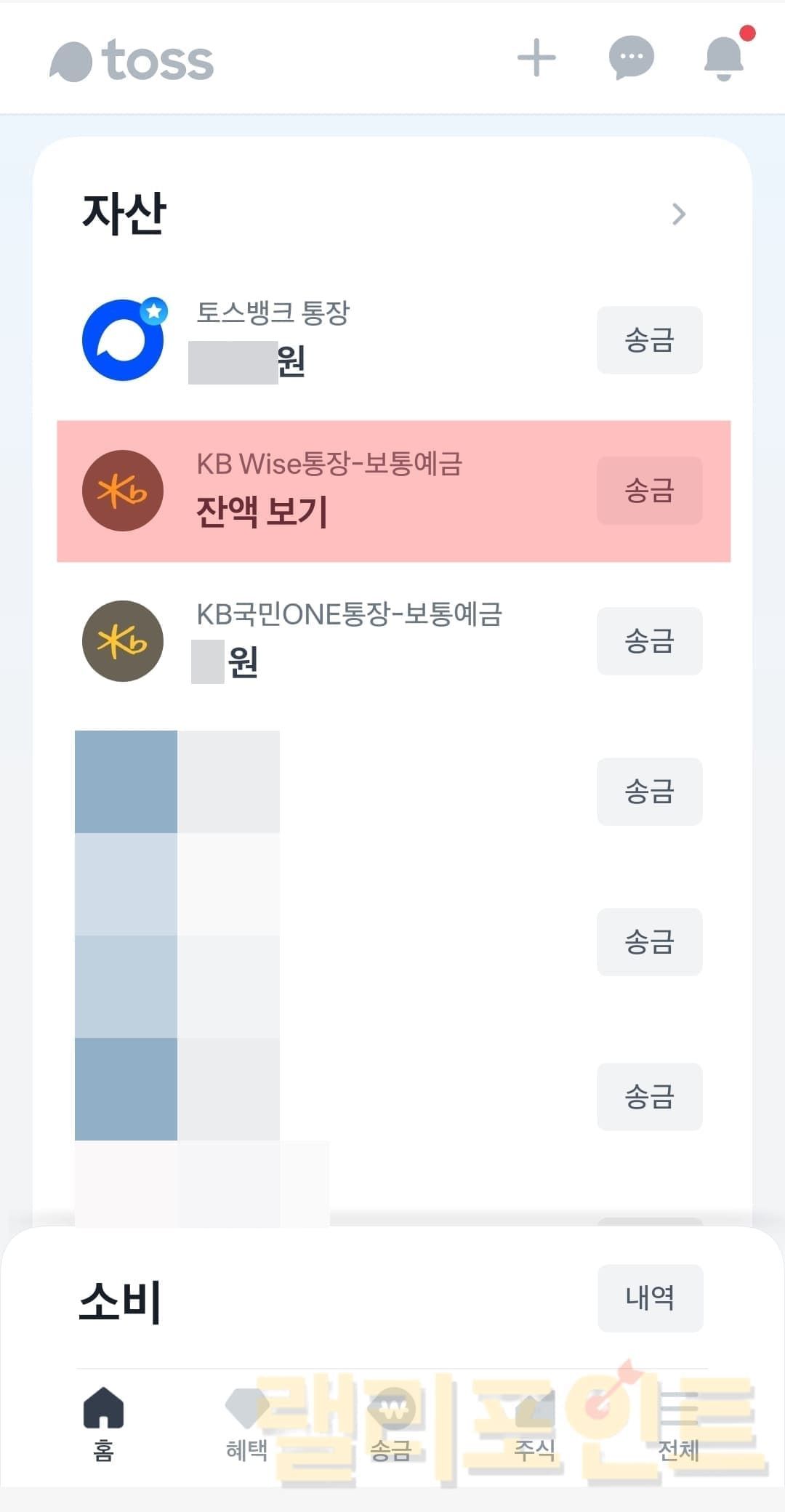This screenshot has height=1512, width=785.
Task: Open the KB Wise통장-보통예금 row
Action: pyautogui.click(x=329, y=491)
